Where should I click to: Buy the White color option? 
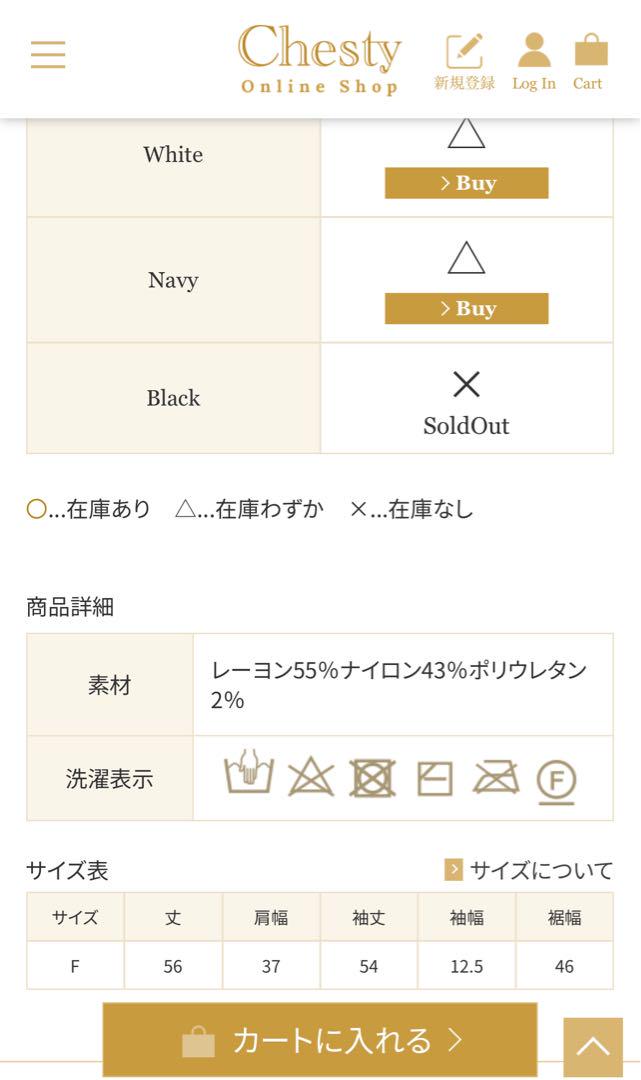point(467,183)
